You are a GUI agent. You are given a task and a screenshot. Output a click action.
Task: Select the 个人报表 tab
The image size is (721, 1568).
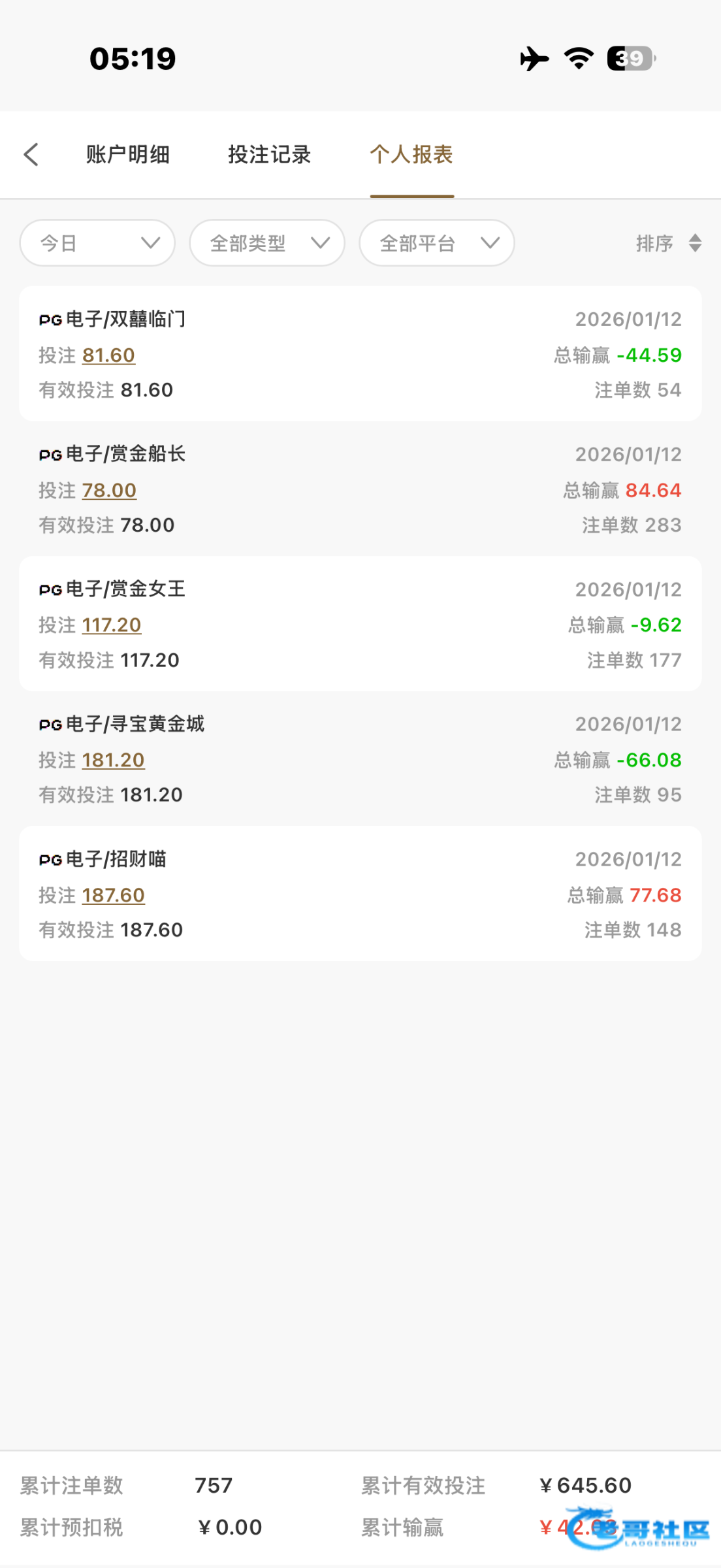(x=411, y=155)
